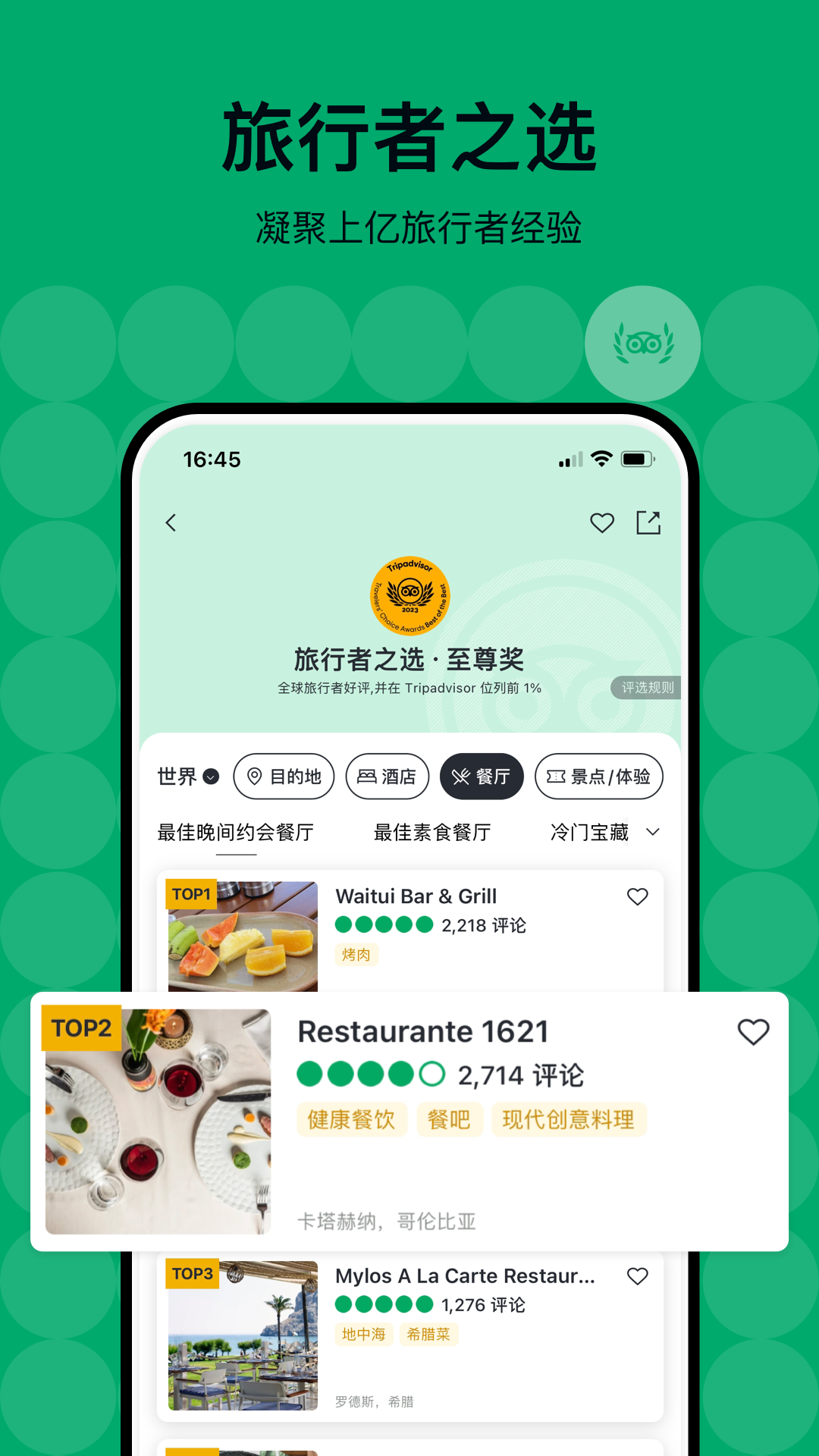The height and width of the screenshot is (1456, 819).
Task: Switch to 最佳素食餐厅 tab
Action: tap(431, 831)
